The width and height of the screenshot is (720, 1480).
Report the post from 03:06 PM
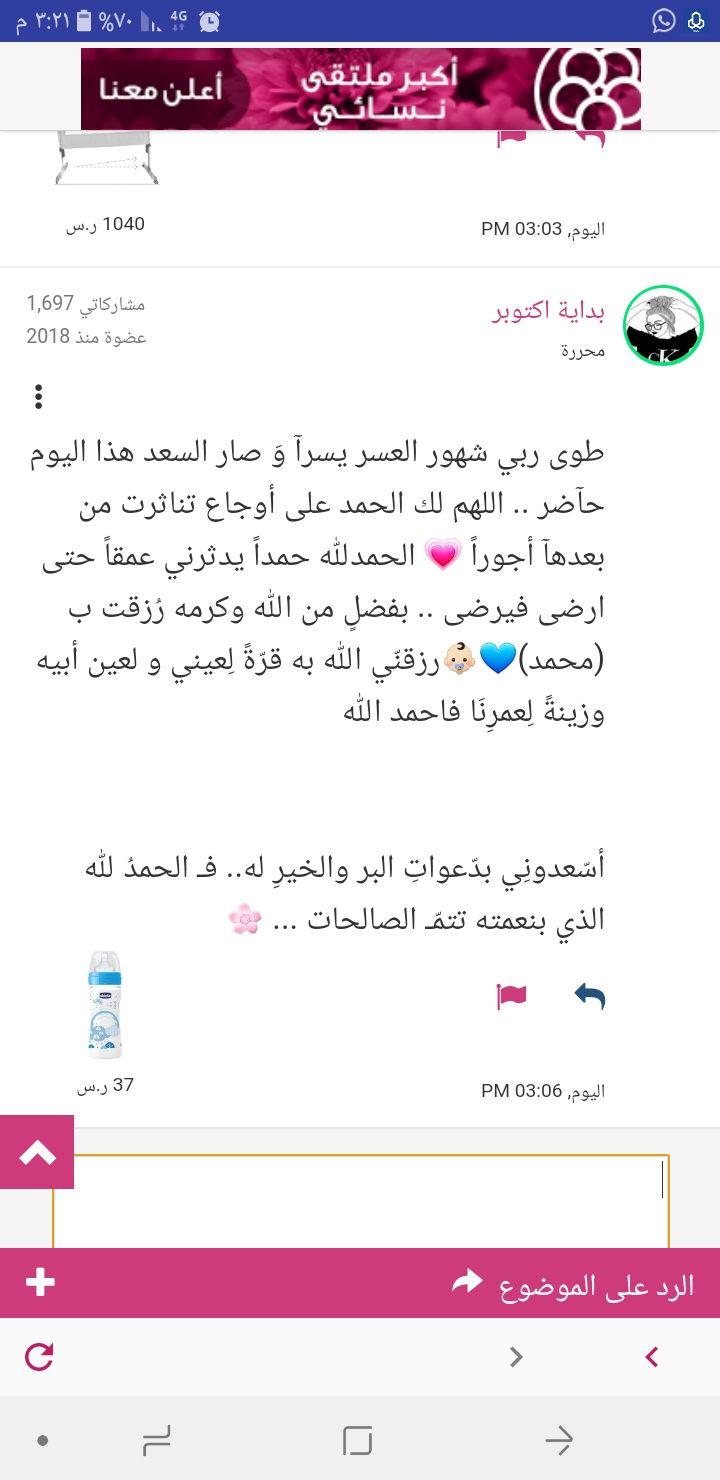click(512, 996)
